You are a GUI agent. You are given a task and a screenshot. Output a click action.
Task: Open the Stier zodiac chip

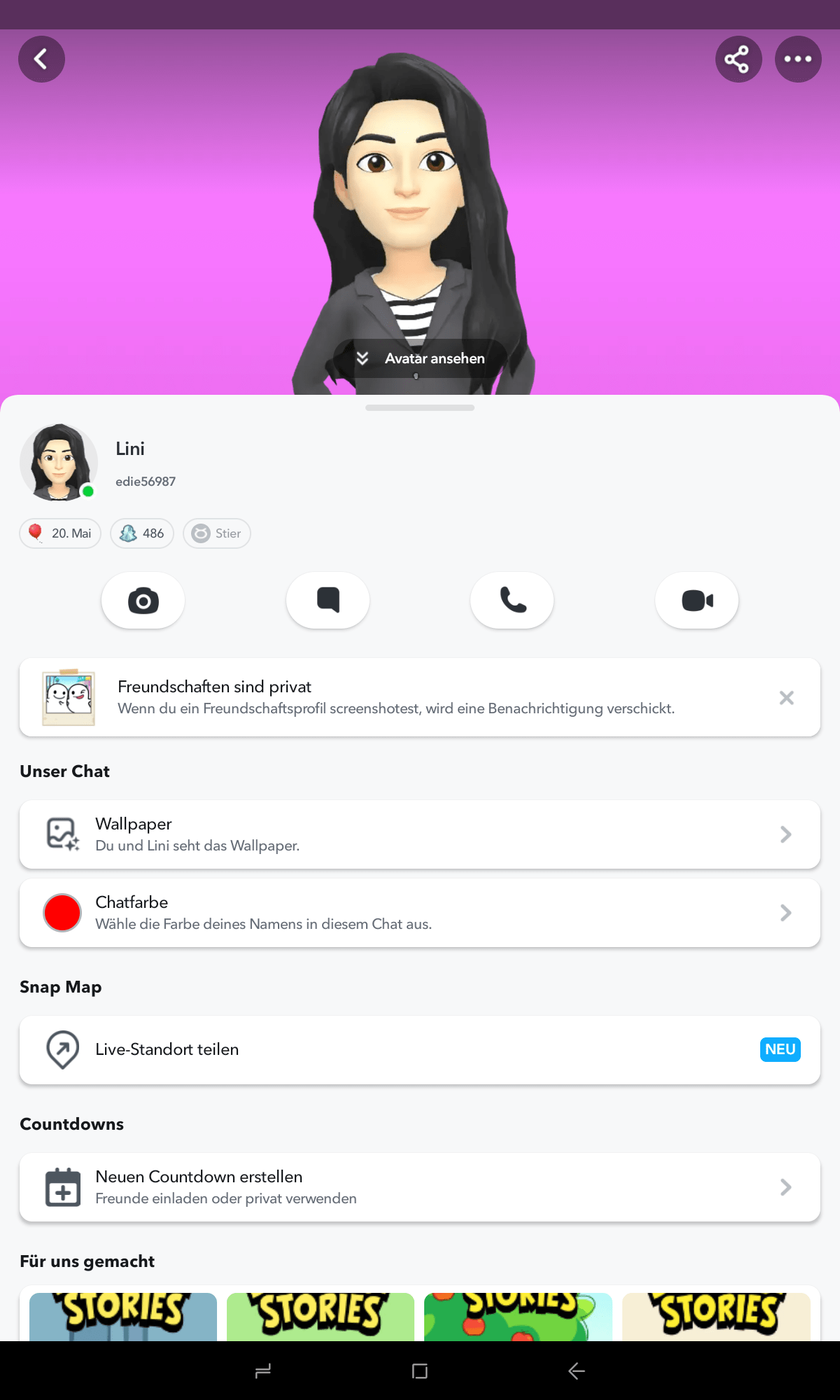coord(217,533)
